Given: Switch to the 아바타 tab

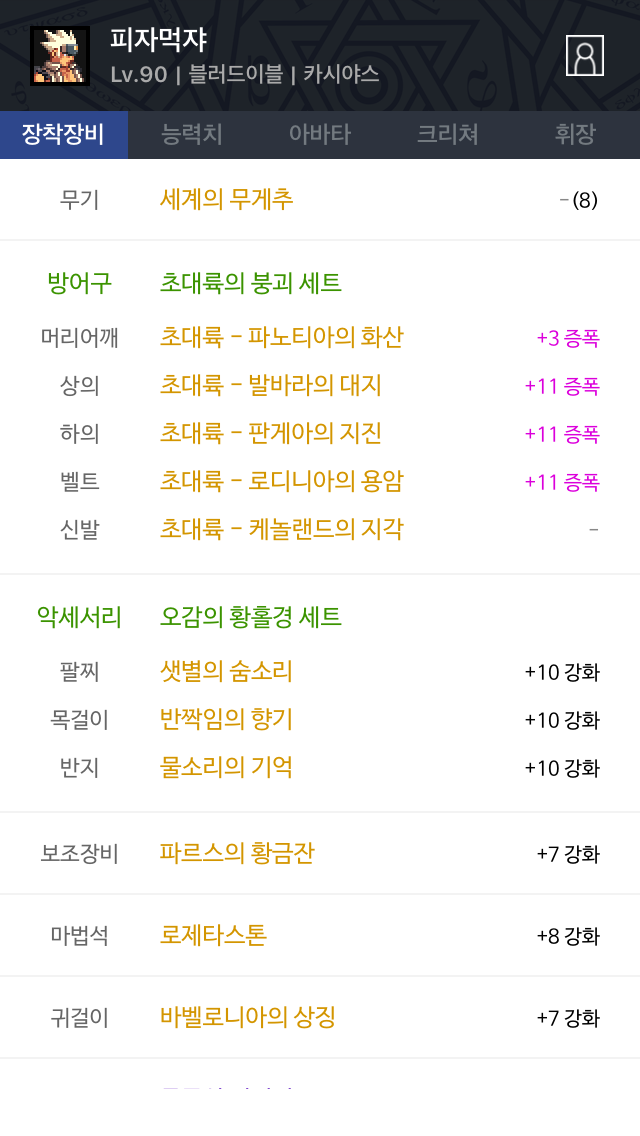Looking at the screenshot, I should point(320,135).
